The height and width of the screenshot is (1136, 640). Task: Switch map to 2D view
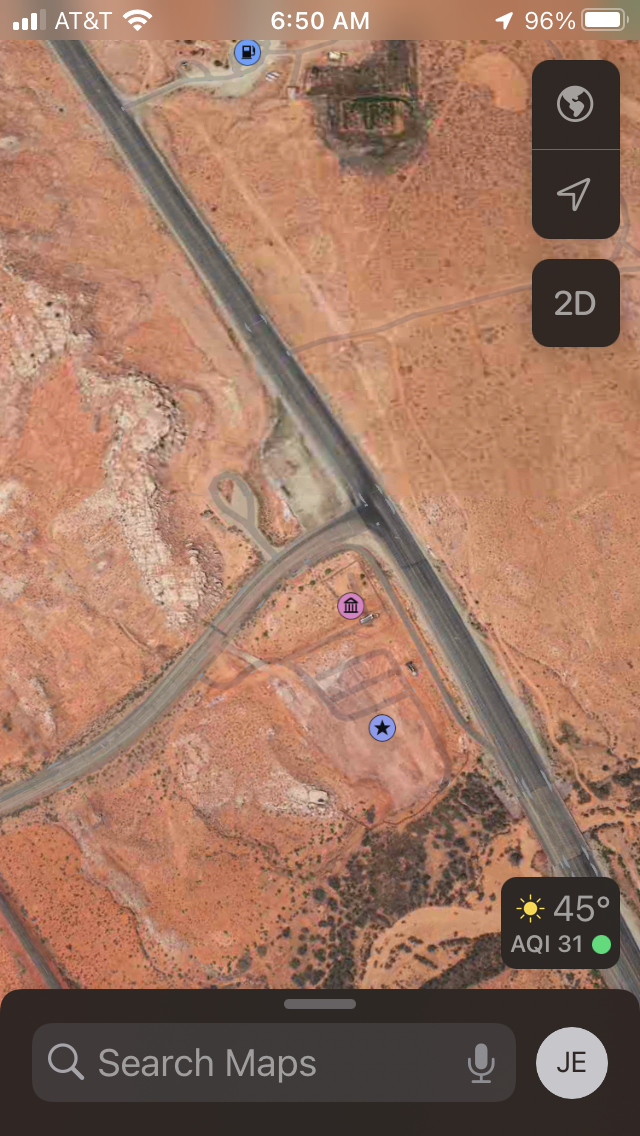pos(575,303)
